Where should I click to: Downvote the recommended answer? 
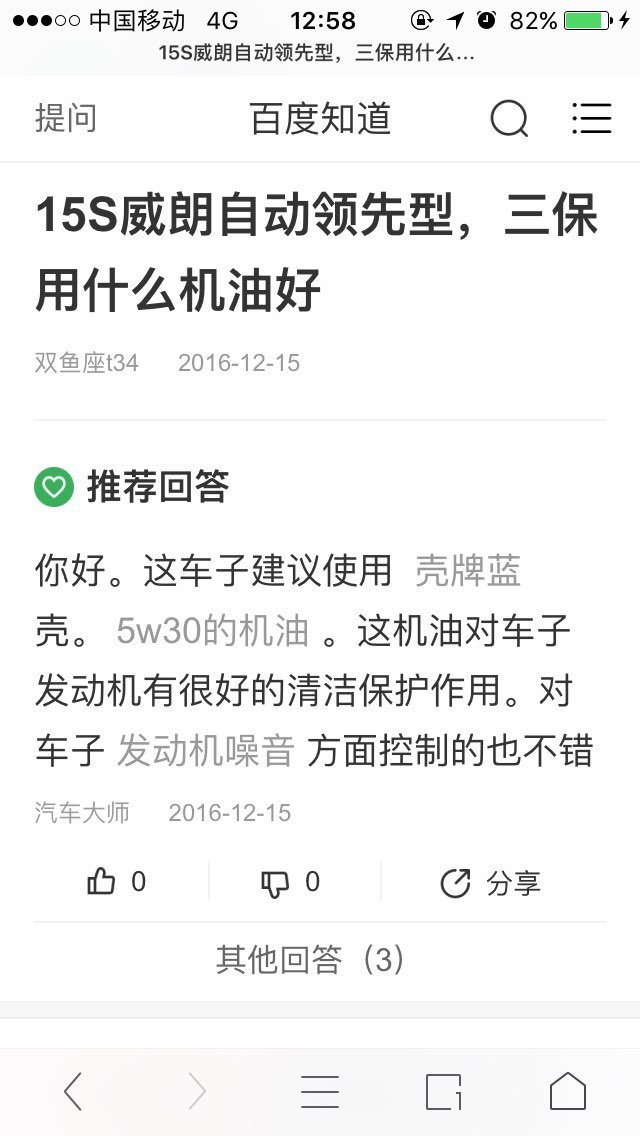(x=290, y=882)
